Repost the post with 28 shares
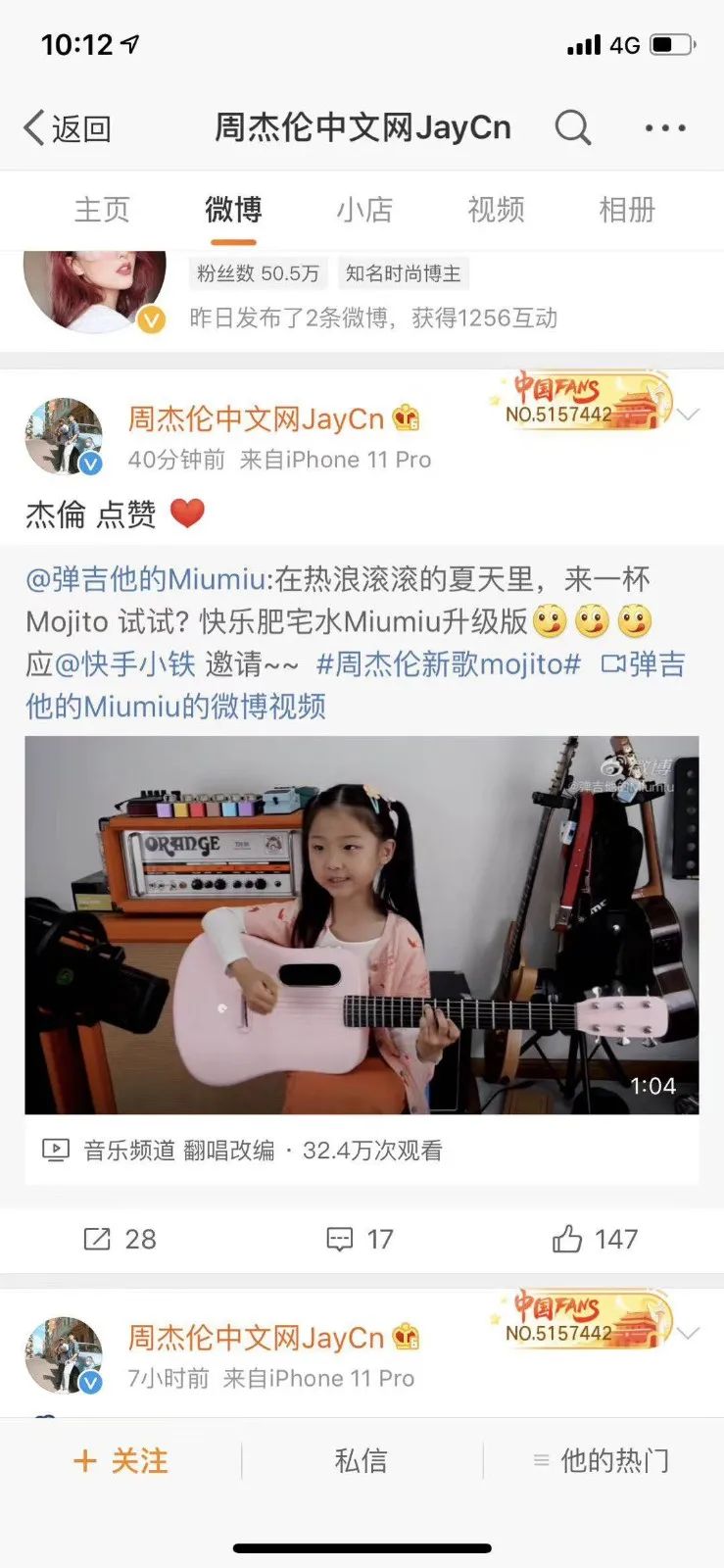This screenshot has width=724, height=1568. tap(120, 1240)
